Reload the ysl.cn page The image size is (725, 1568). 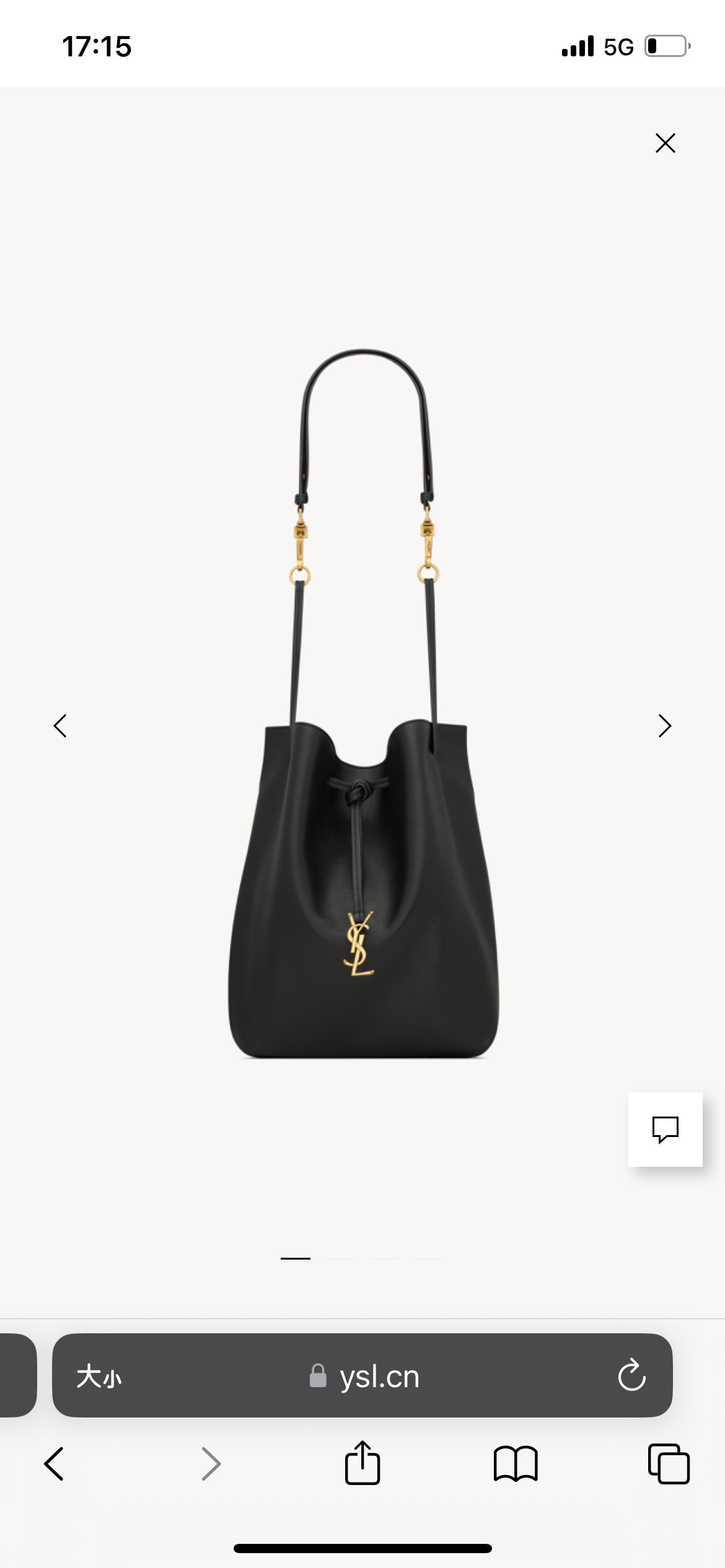(x=631, y=1376)
